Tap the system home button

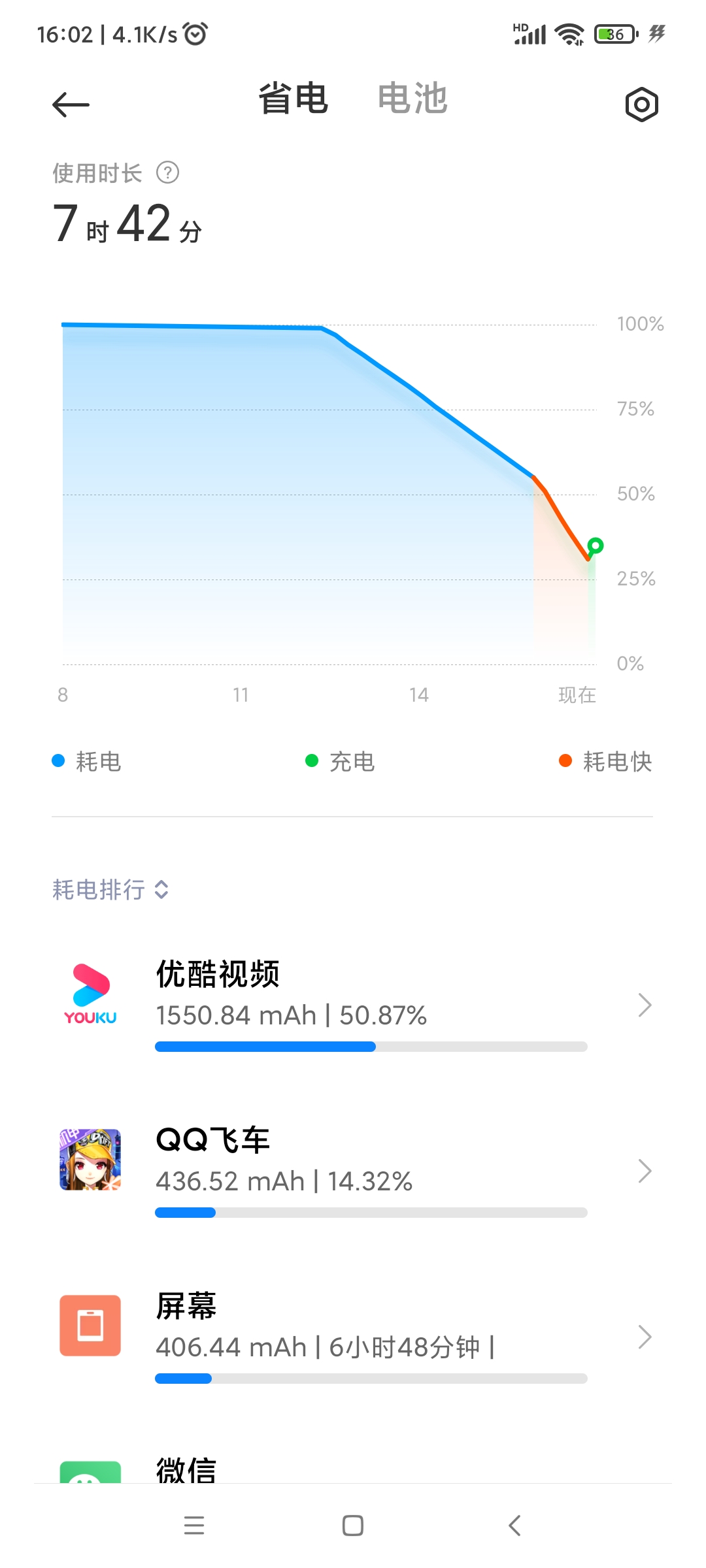pos(353,1526)
